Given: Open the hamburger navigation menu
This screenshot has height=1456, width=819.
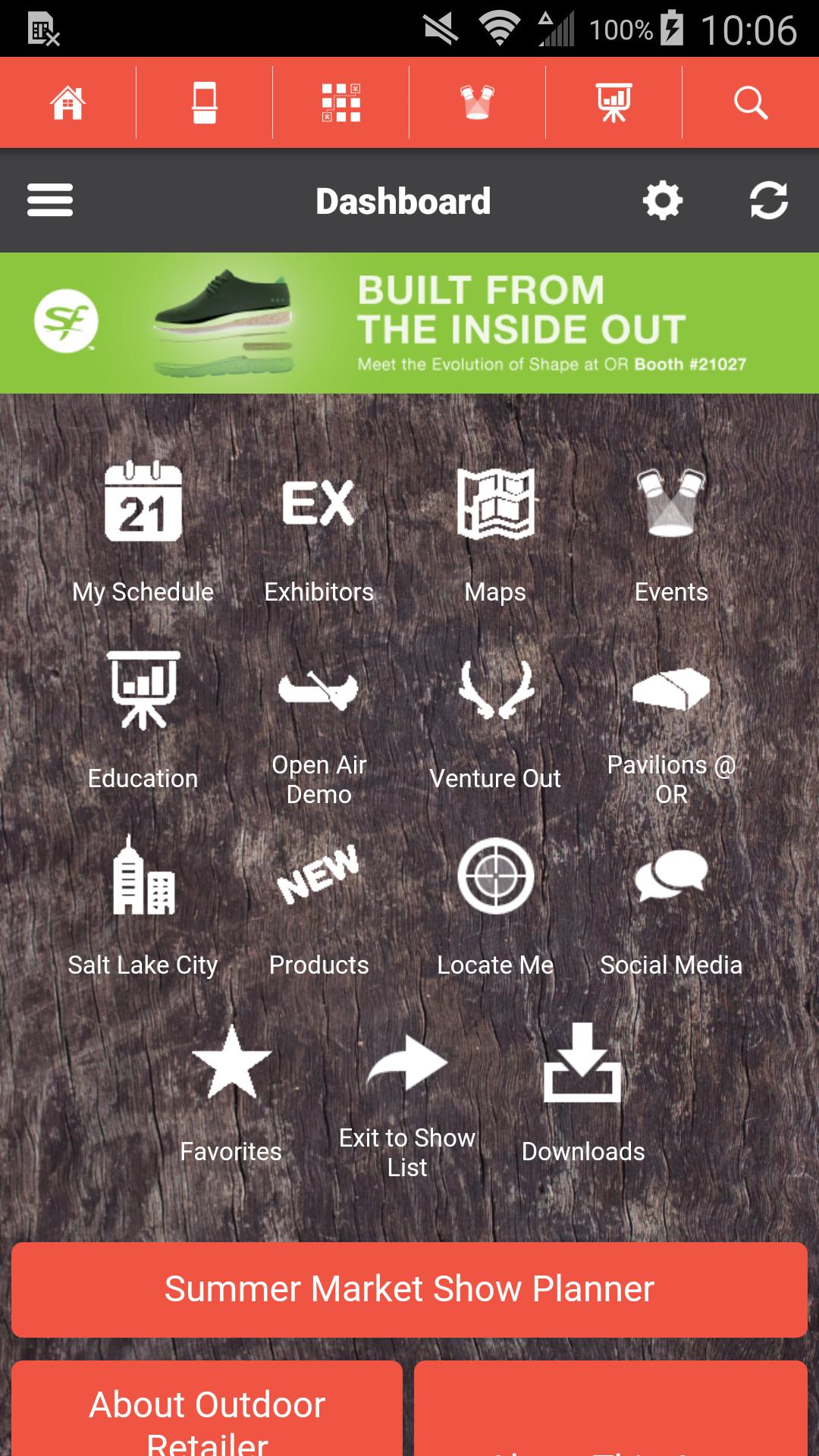Looking at the screenshot, I should (x=50, y=200).
